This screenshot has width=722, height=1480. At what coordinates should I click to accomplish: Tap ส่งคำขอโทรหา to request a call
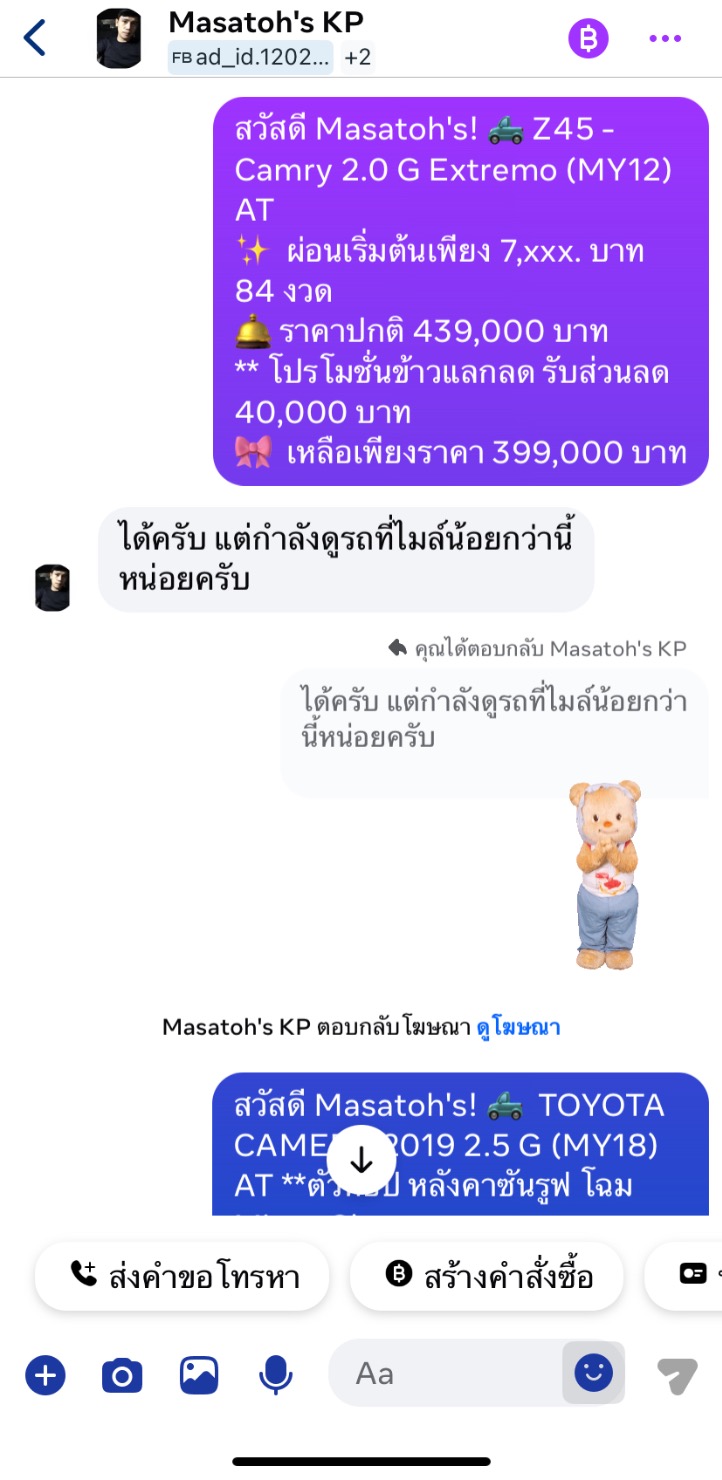pyautogui.click(x=183, y=1276)
